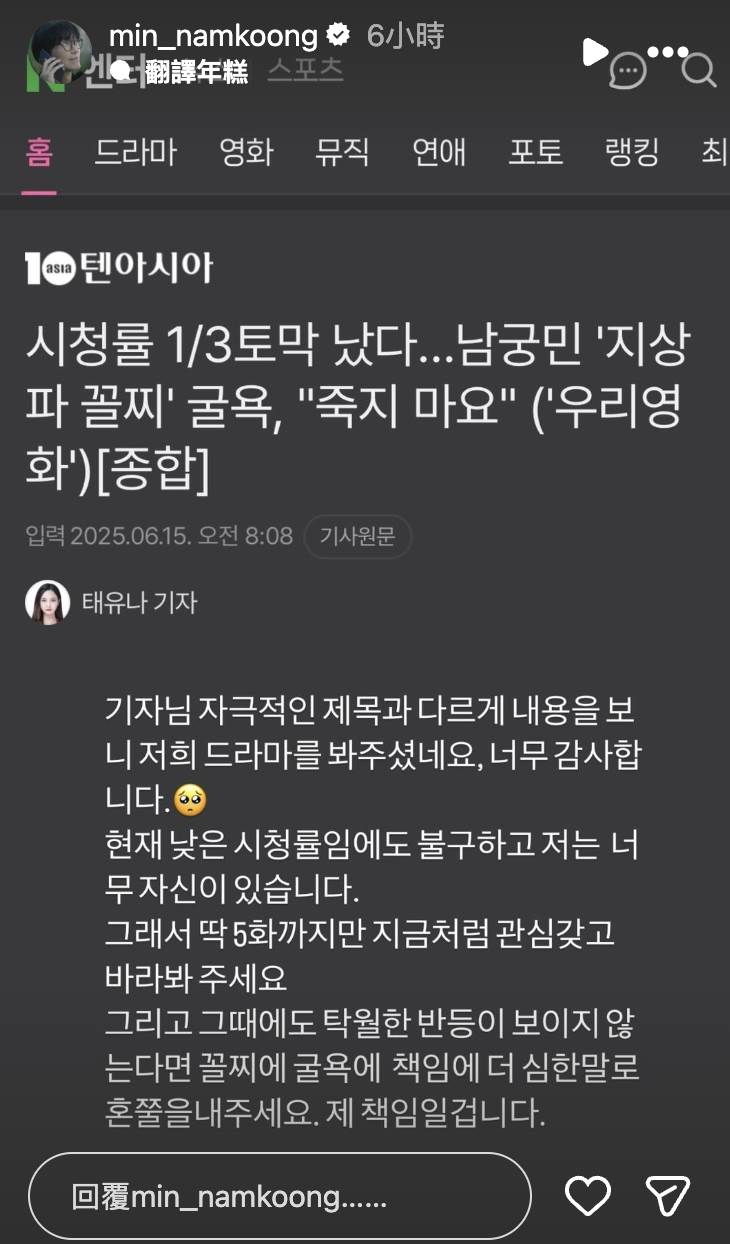The width and height of the screenshot is (730, 1244).
Task: Open the three-dot more options menu
Action: click(x=668, y=52)
